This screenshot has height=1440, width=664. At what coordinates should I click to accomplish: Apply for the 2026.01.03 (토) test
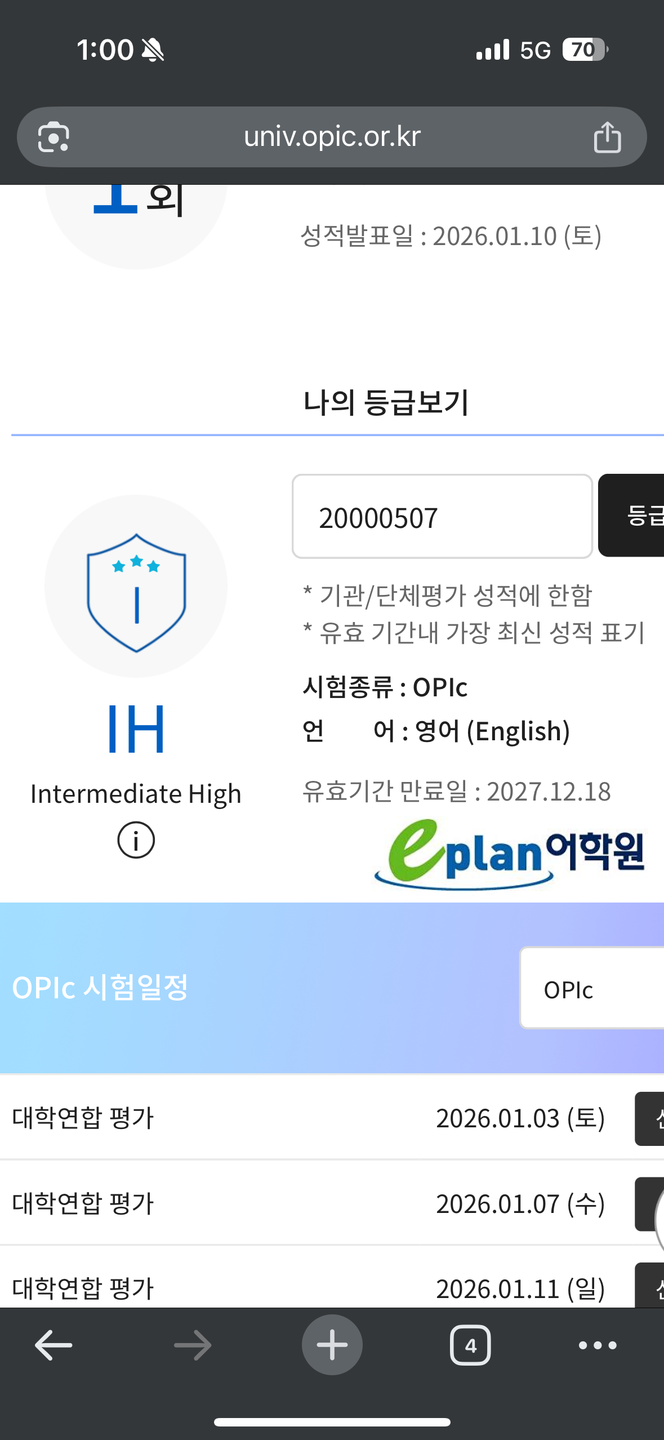click(651, 1118)
